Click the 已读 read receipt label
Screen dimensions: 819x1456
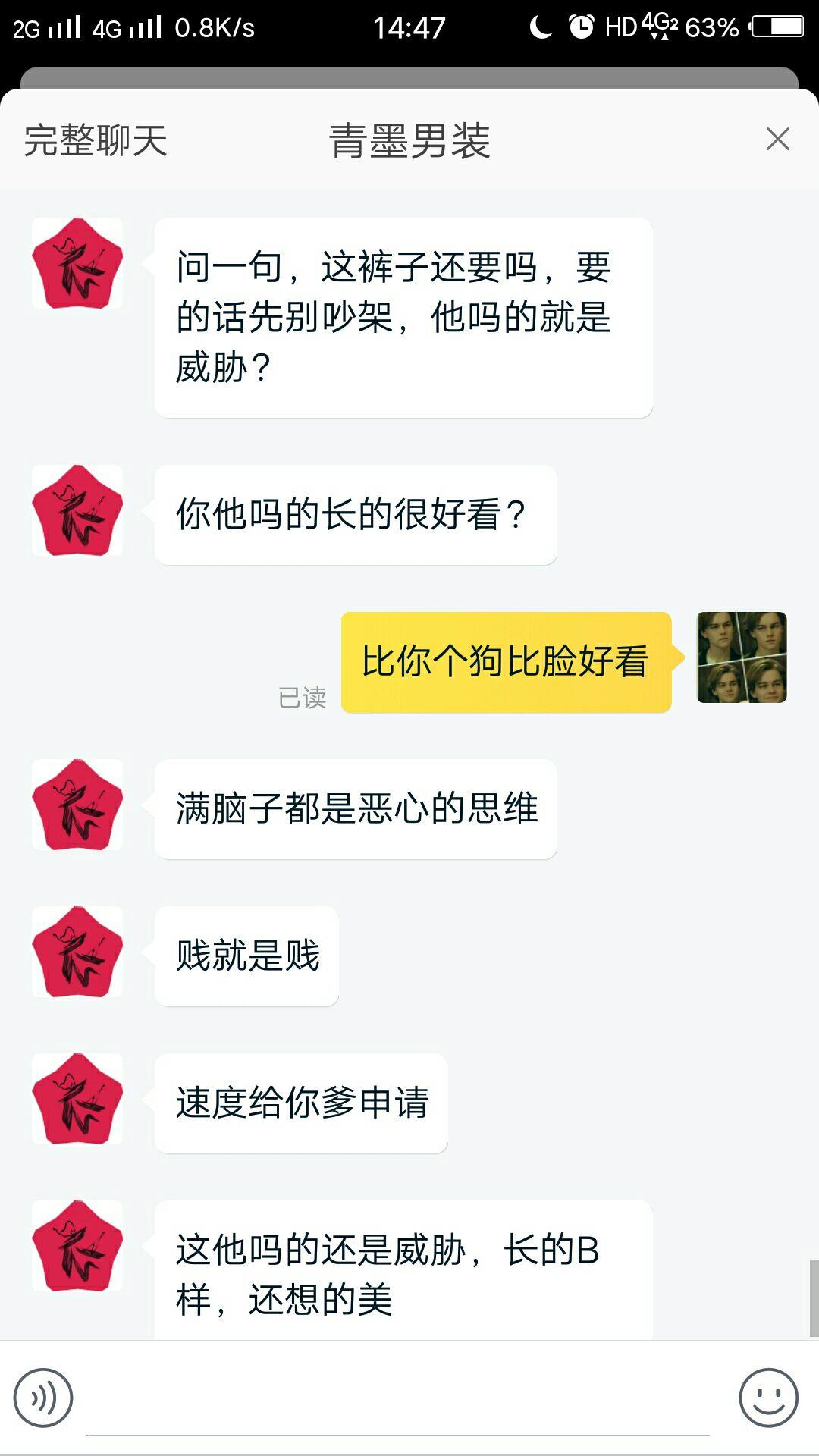pos(302,696)
